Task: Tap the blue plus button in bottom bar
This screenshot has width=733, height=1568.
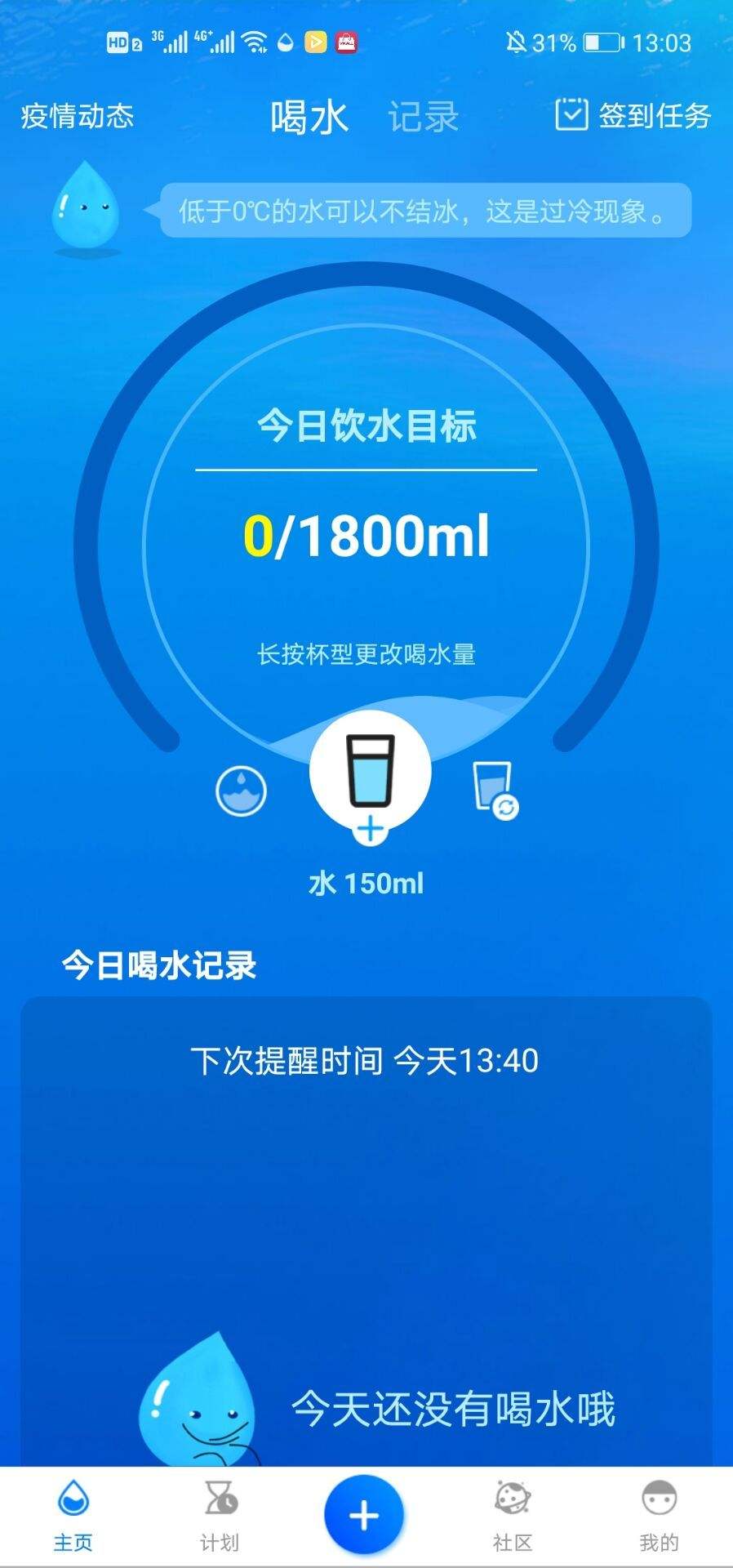Action: point(364,1516)
